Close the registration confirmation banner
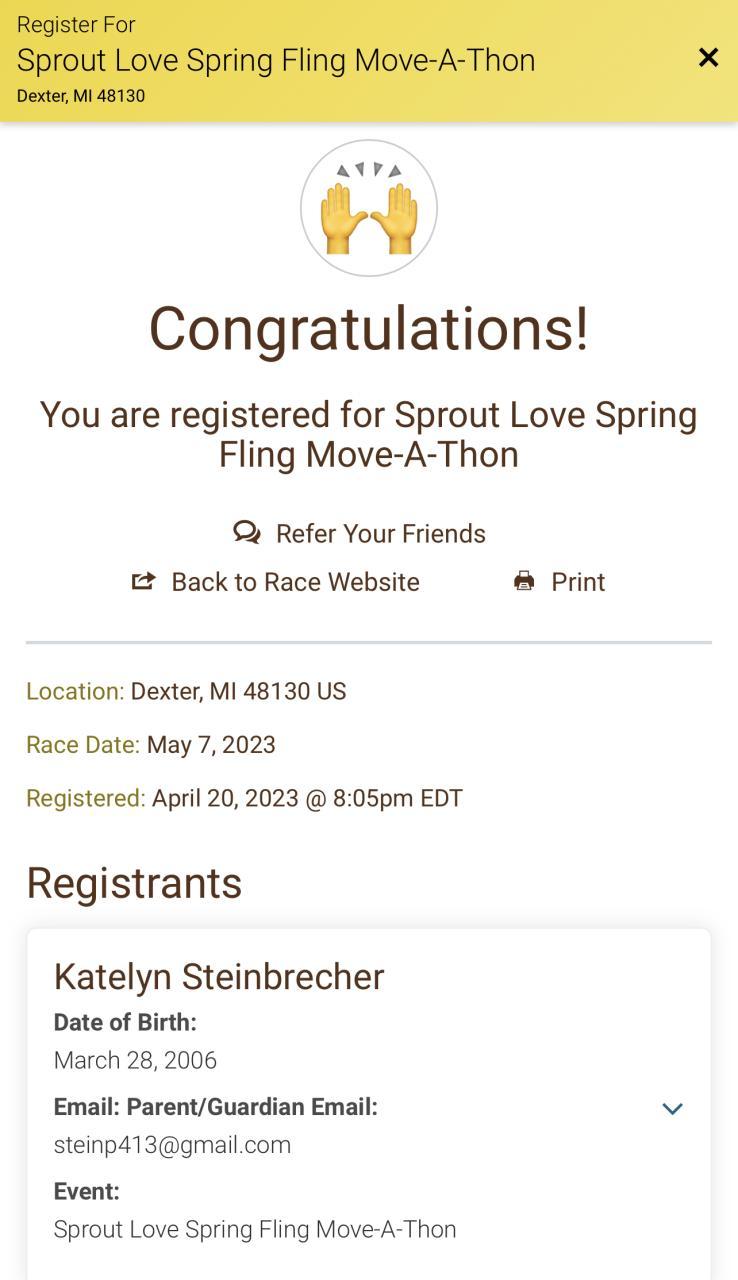Viewport: 738px width, 1280px height. 708,58
